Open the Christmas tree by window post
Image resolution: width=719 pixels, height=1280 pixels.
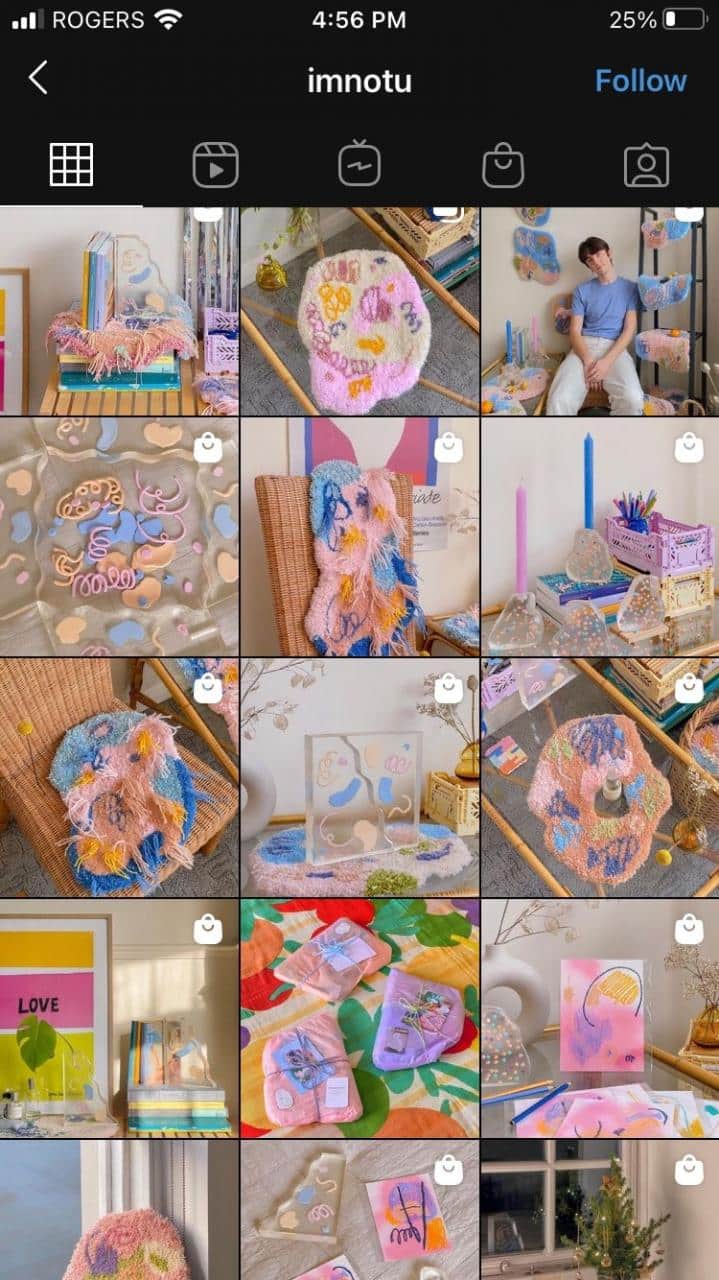(600, 1210)
